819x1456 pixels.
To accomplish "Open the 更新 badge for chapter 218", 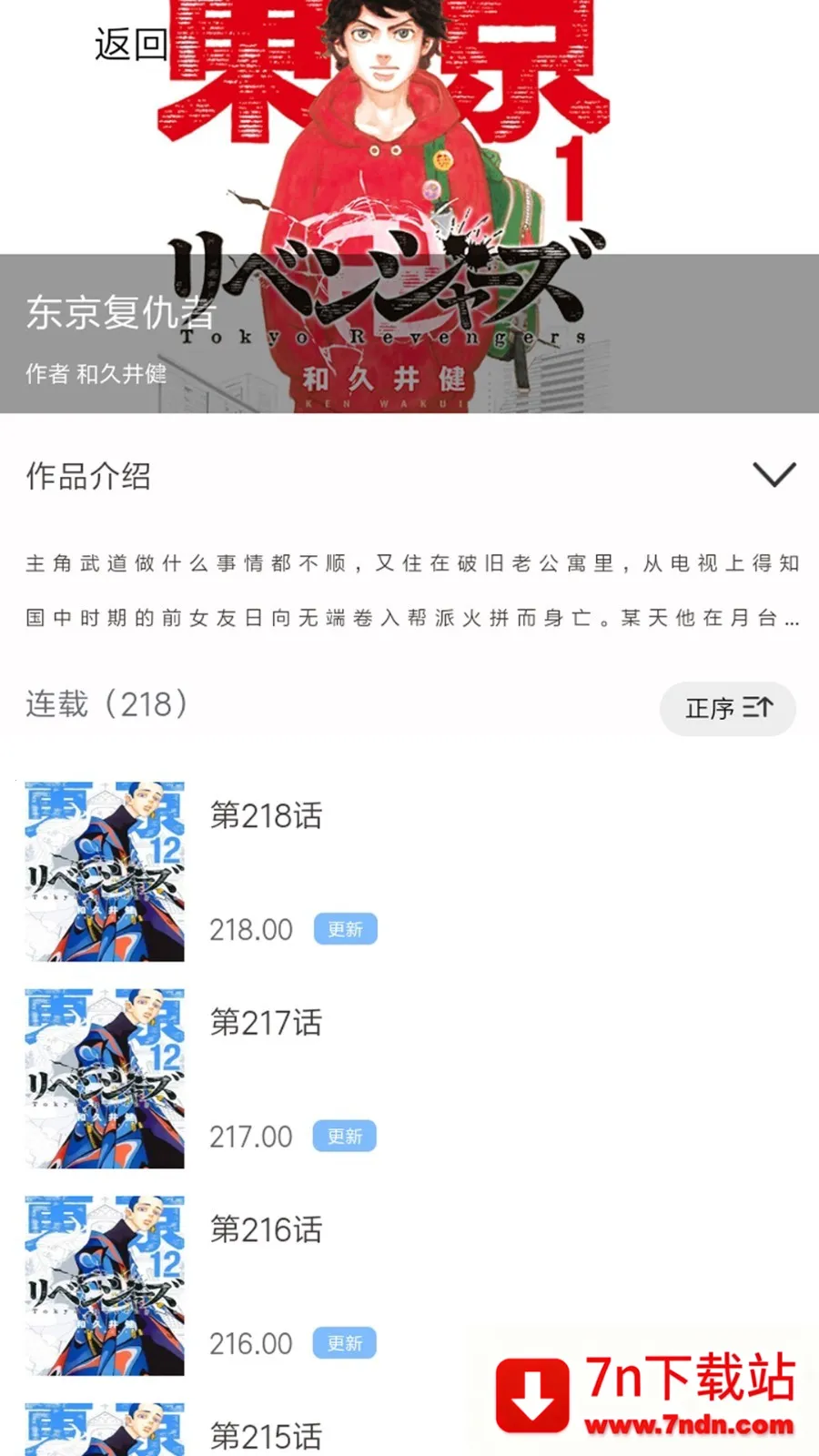I will click(346, 928).
